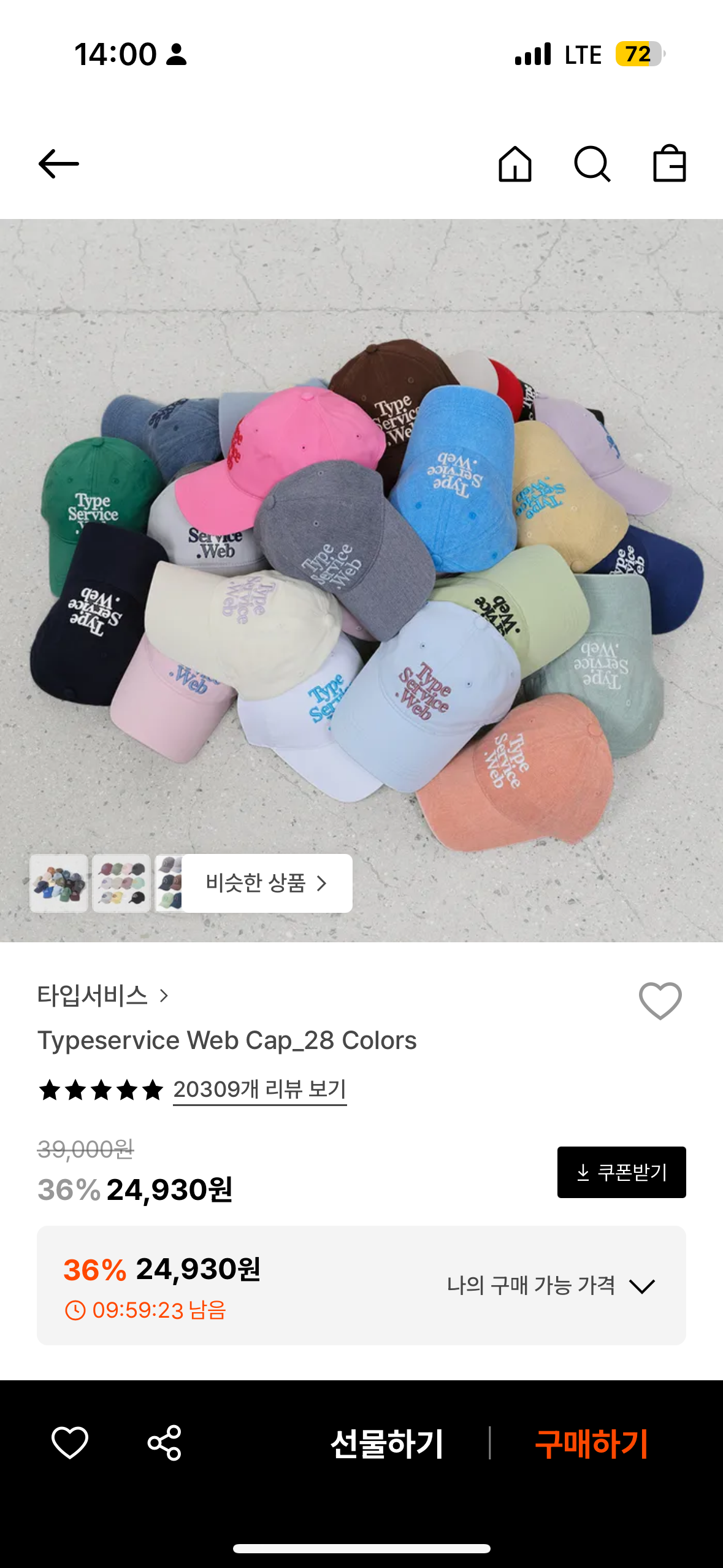
Task: Open the shopping bag
Action: 669,164
